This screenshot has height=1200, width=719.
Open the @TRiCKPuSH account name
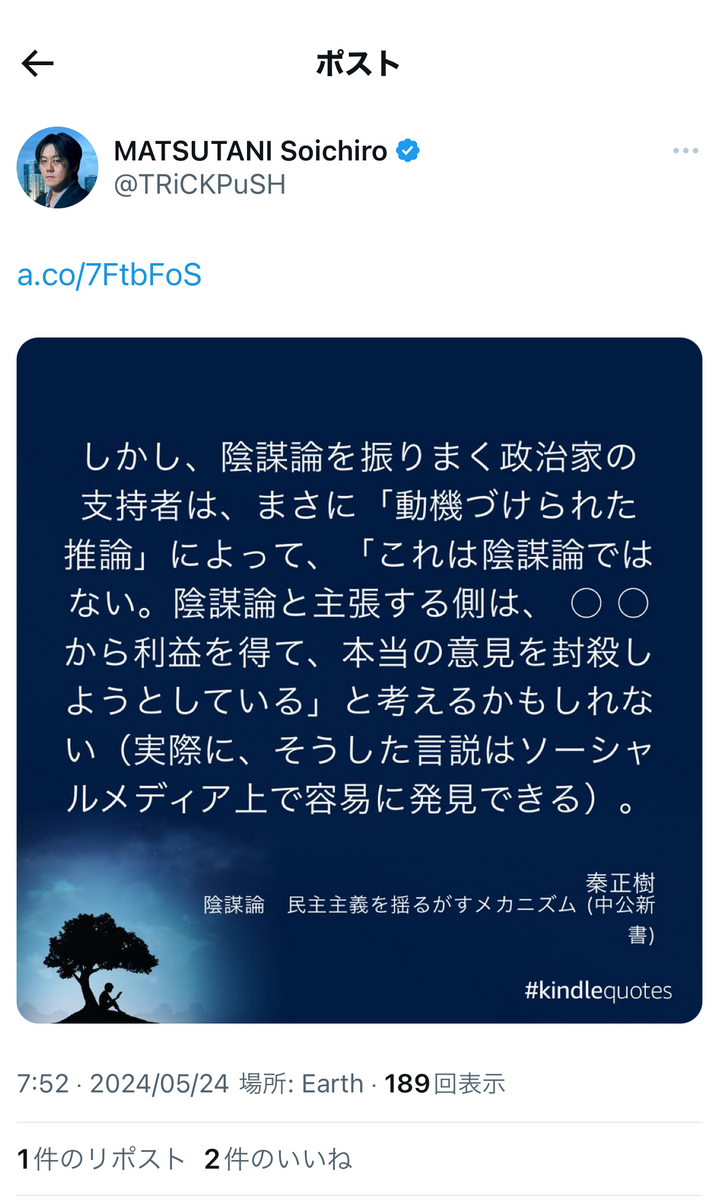[199, 185]
